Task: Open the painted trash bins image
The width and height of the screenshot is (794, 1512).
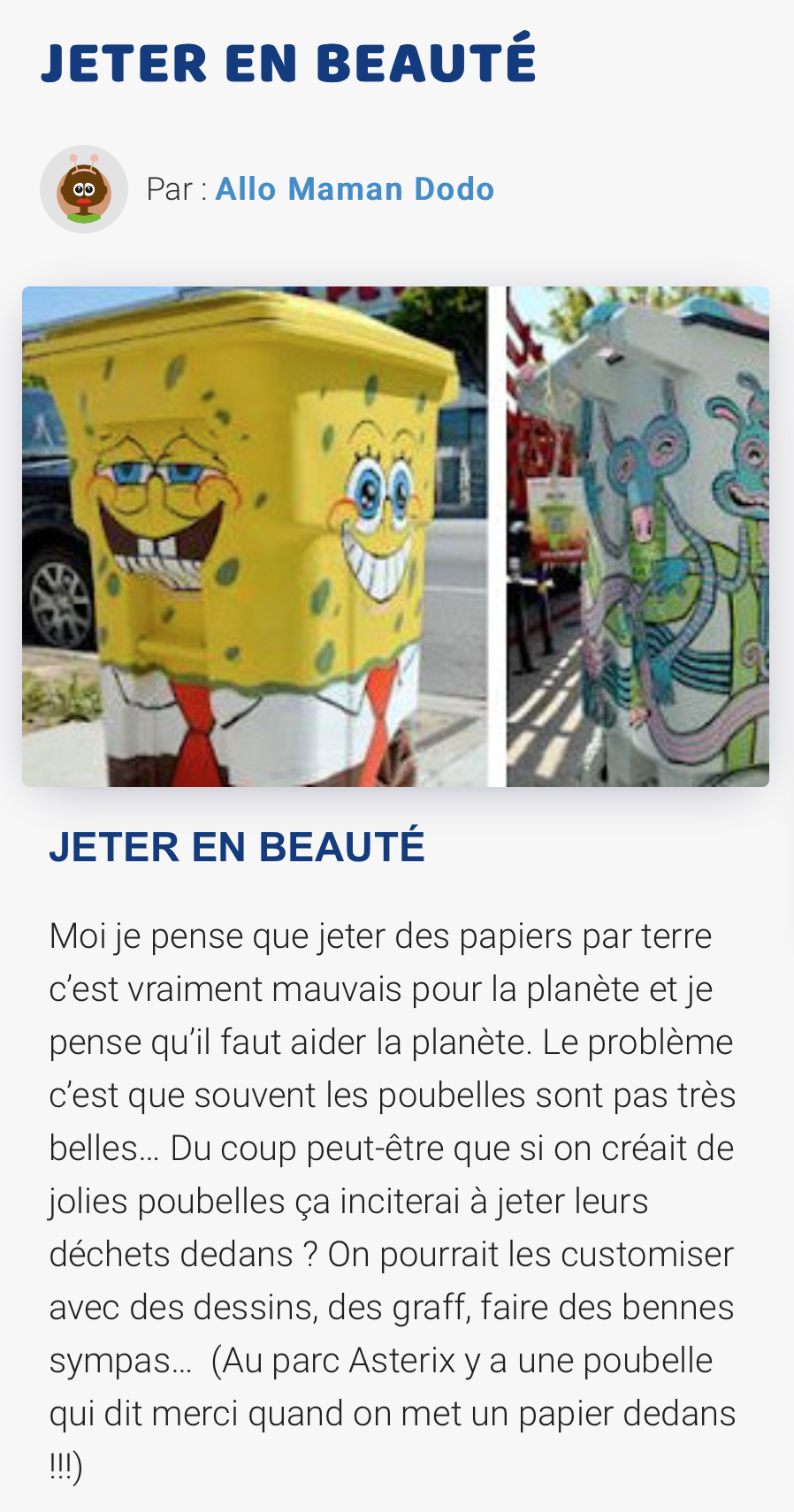Action: click(x=395, y=536)
